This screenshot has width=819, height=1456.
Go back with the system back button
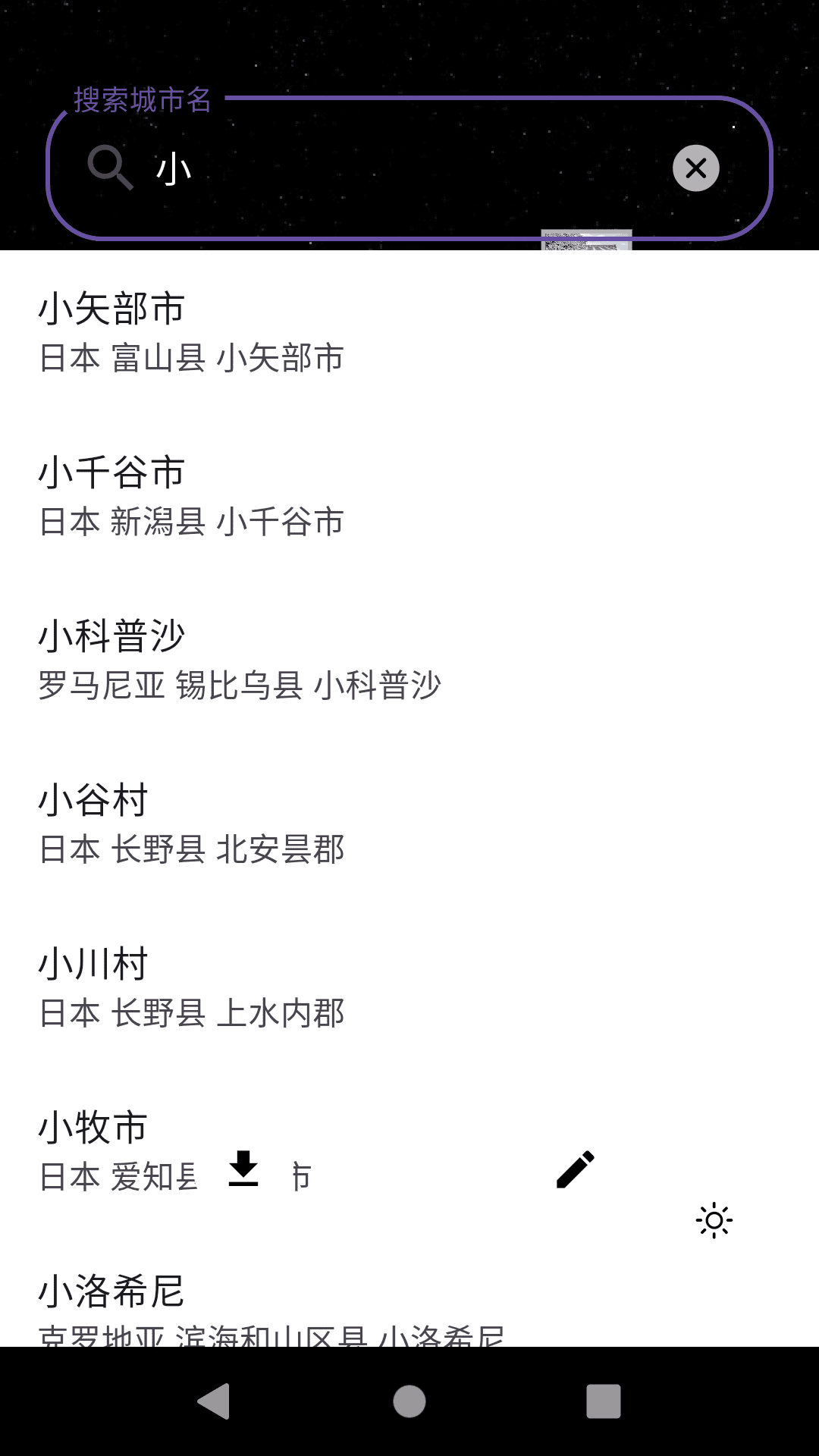(214, 1401)
